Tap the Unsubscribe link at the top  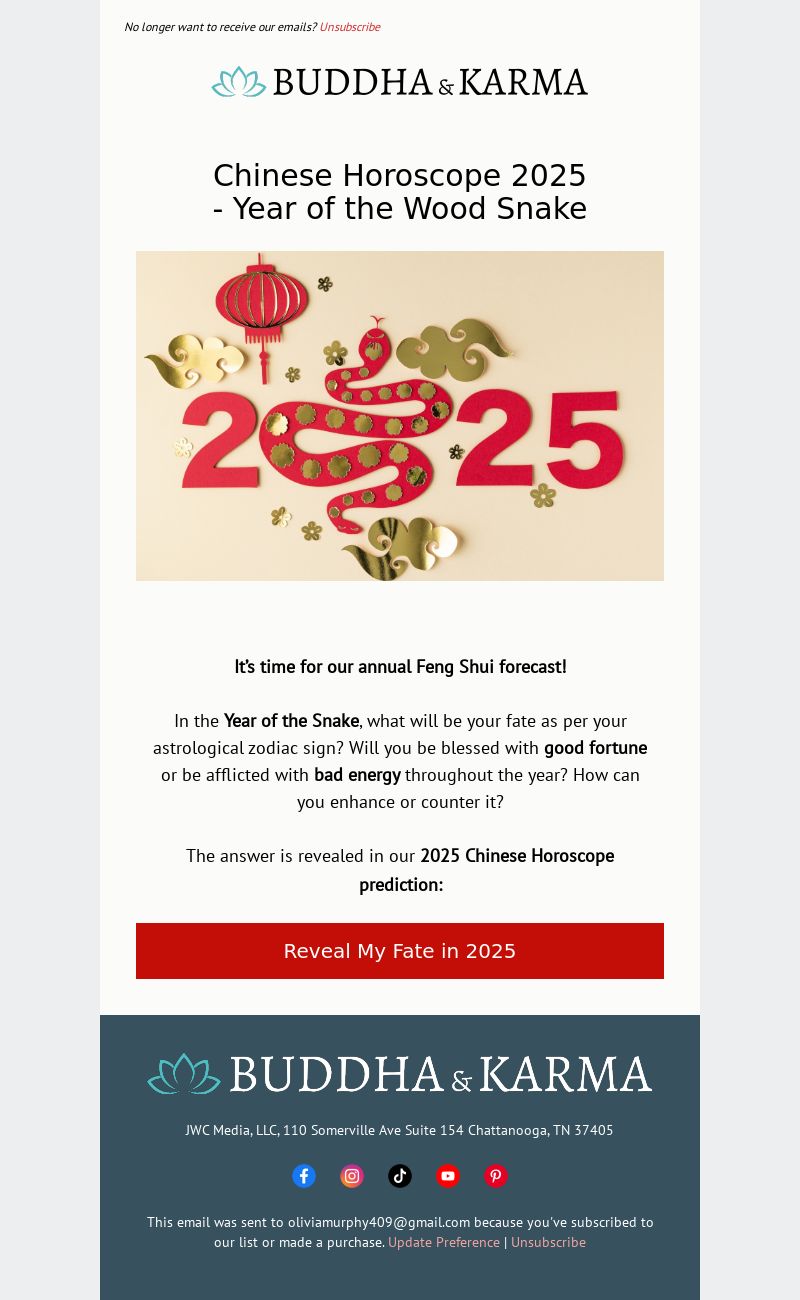pos(349,27)
